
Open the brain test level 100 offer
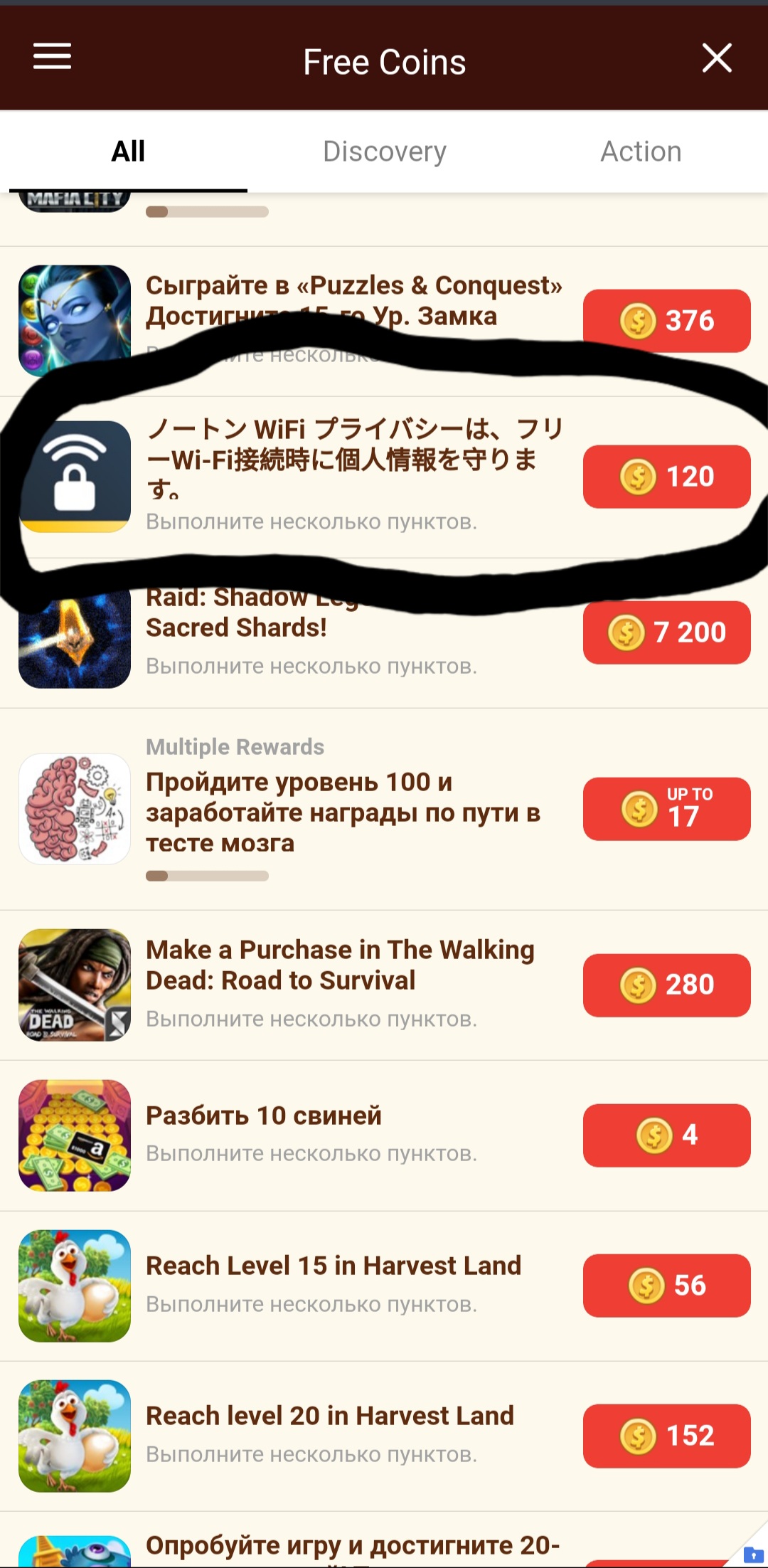click(x=343, y=812)
